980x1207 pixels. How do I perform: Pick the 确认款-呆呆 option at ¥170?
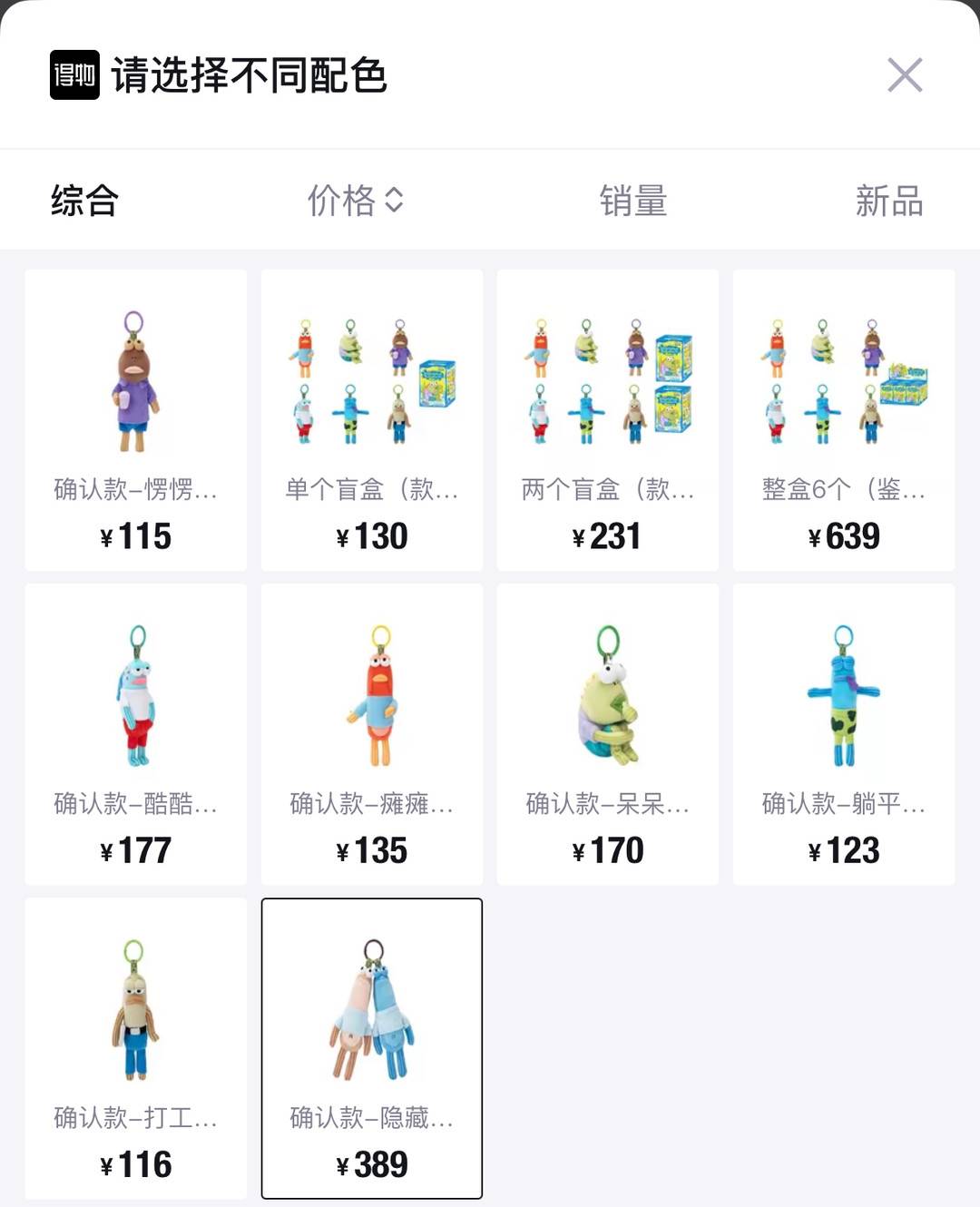[x=608, y=733]
